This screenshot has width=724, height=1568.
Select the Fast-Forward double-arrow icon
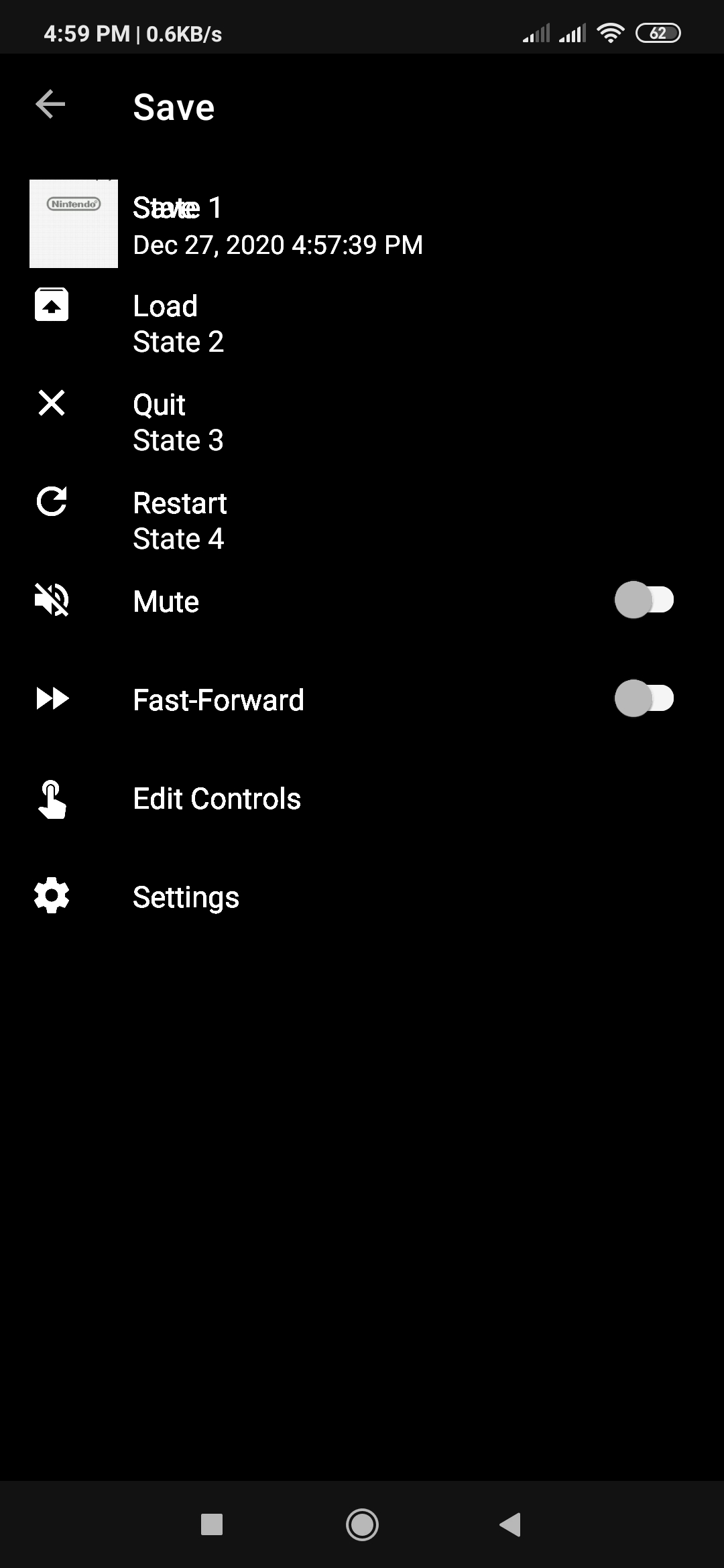(52, 699)
